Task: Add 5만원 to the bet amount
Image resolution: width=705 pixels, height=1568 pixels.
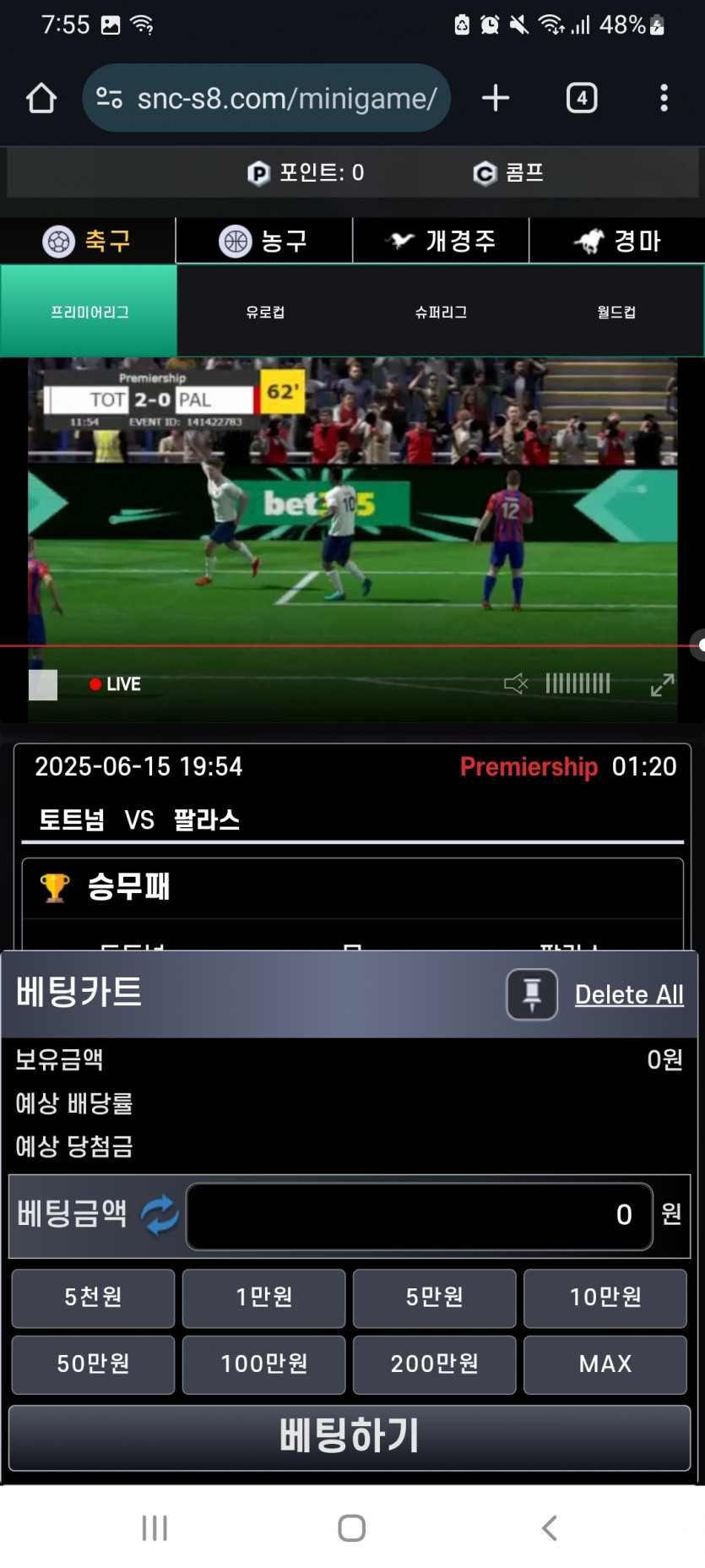Action: pos(434,1298)
